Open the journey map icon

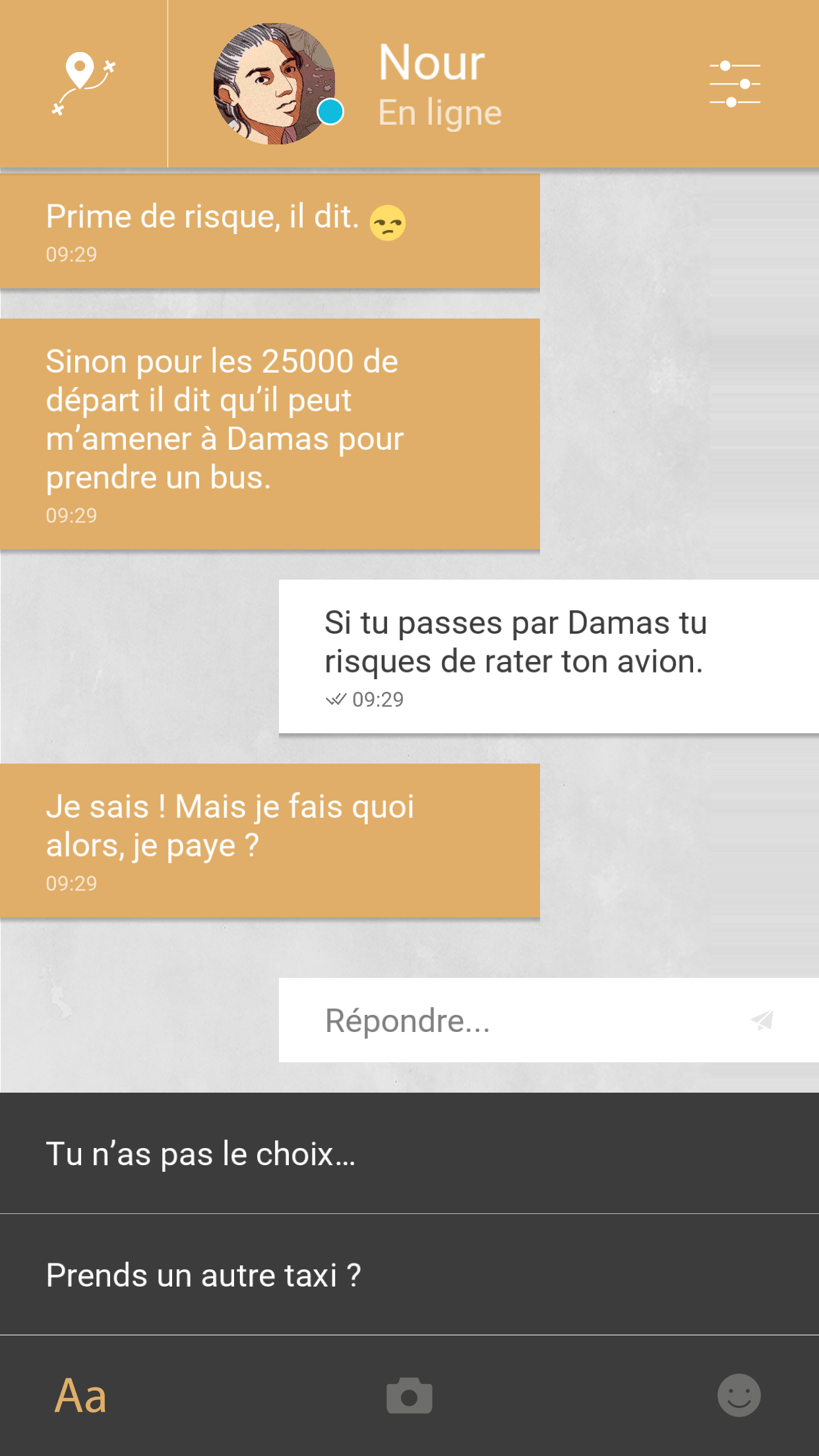click(84, 84)
